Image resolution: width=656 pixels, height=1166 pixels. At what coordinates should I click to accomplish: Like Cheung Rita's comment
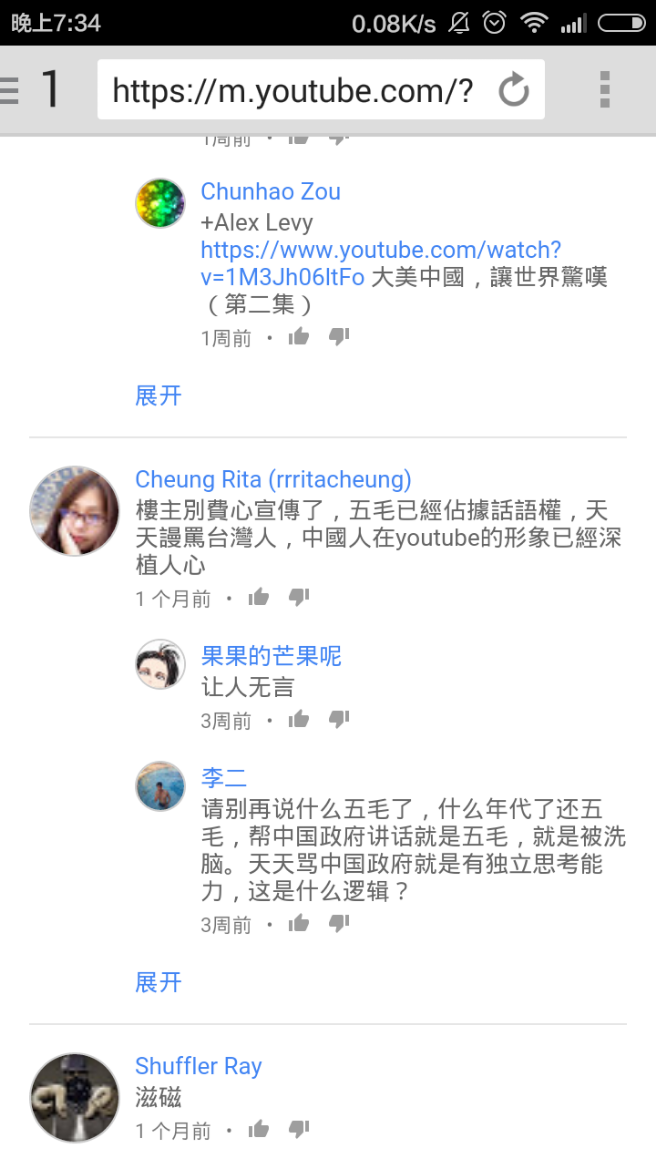(258, 598)
